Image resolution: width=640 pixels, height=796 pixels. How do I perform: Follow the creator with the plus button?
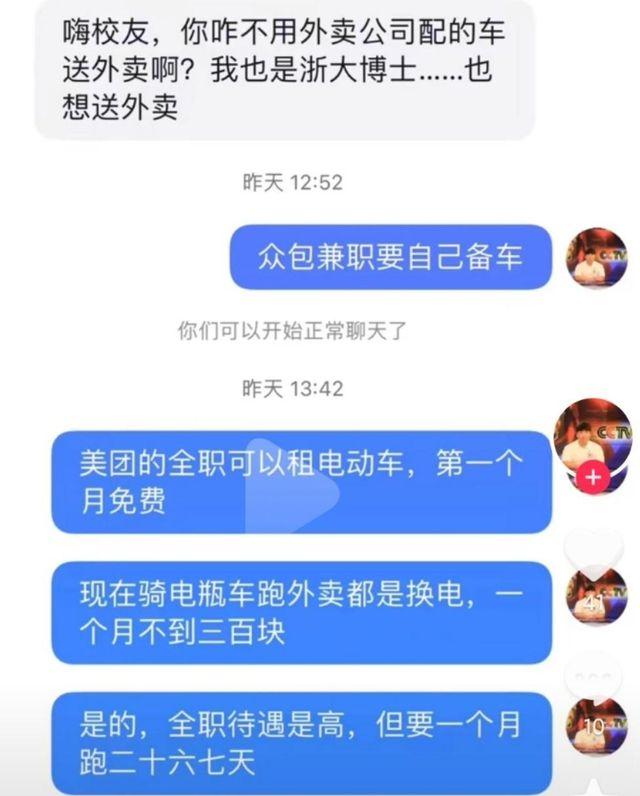point(594,477)
